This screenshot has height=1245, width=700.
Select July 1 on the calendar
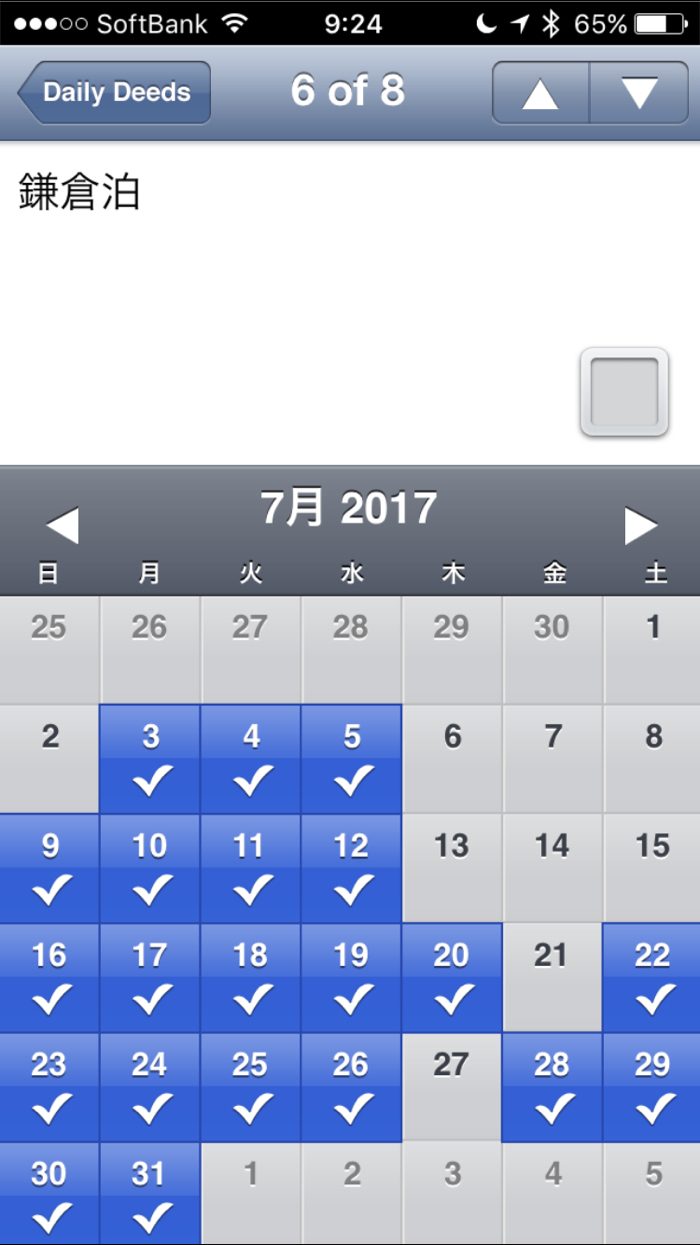(652, 650)
